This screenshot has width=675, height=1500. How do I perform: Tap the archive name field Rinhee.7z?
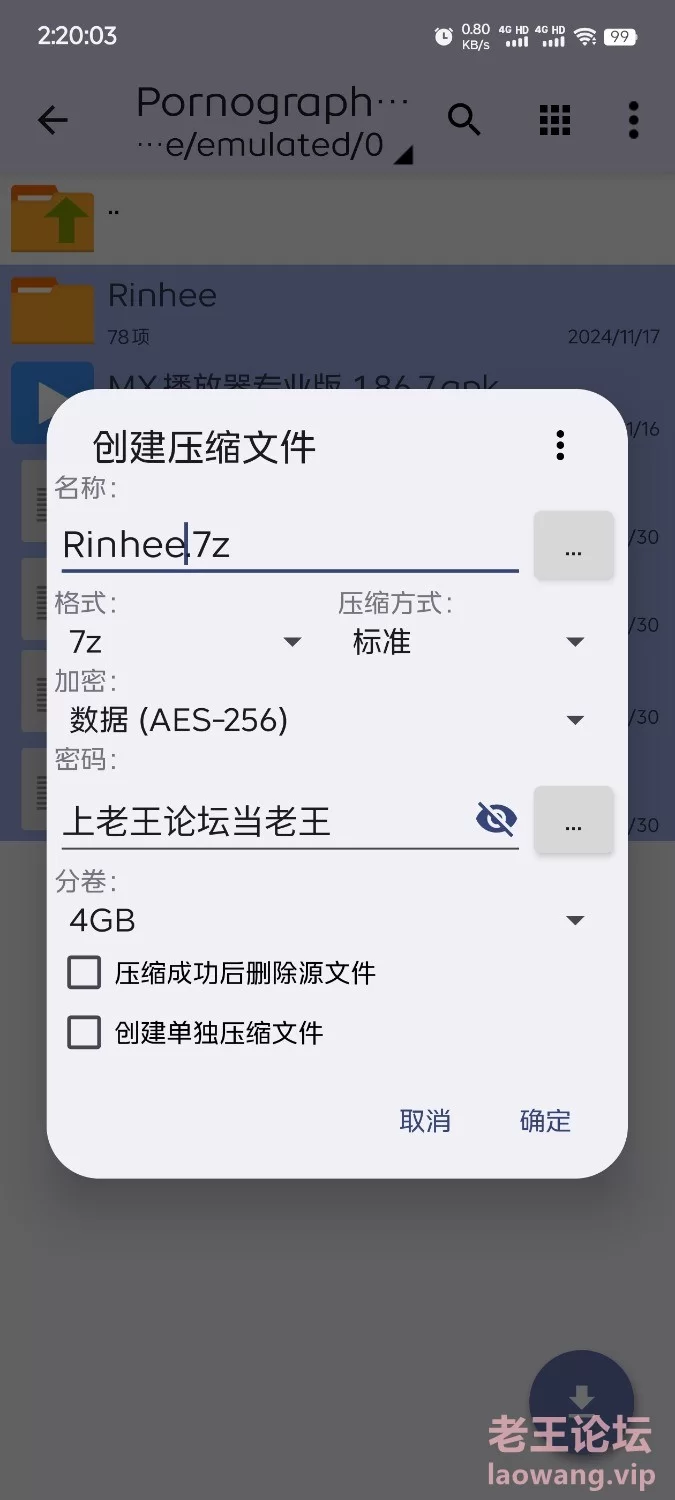(x=290, y=545)
